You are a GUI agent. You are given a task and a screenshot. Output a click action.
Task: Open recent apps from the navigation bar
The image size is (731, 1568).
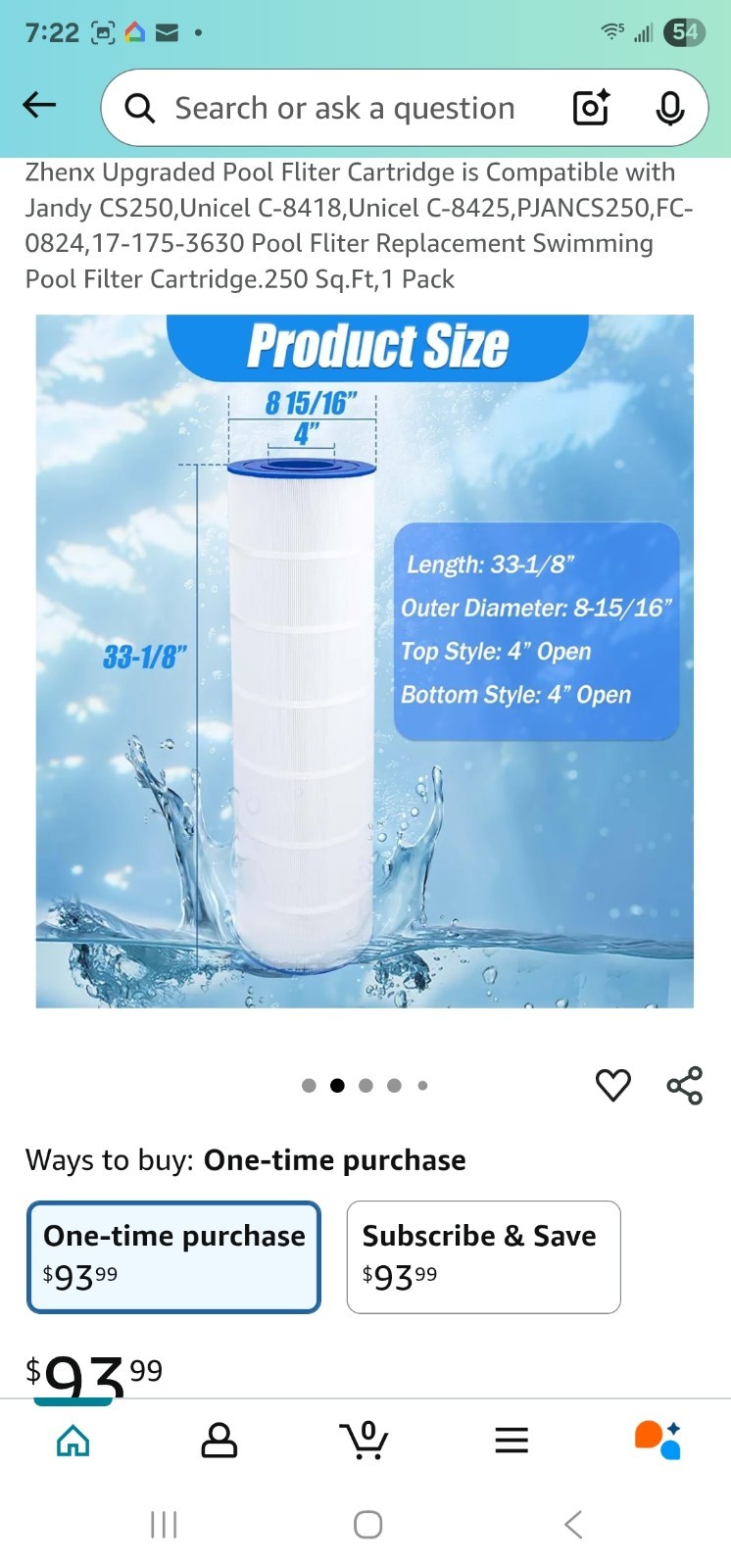coord(164,1525)
